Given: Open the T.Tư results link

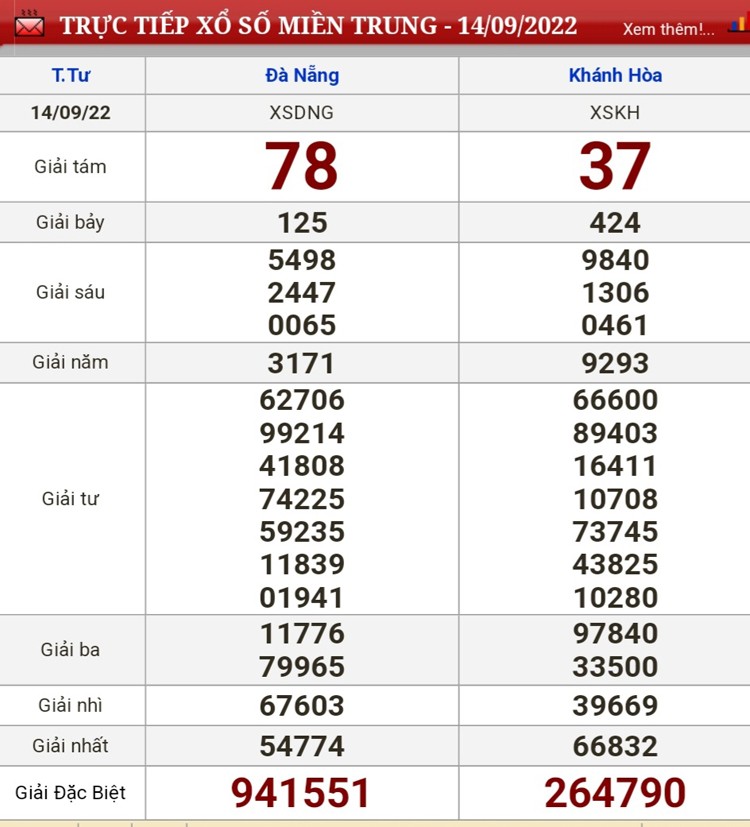Looking at the screenshot, I should [70, 75].
